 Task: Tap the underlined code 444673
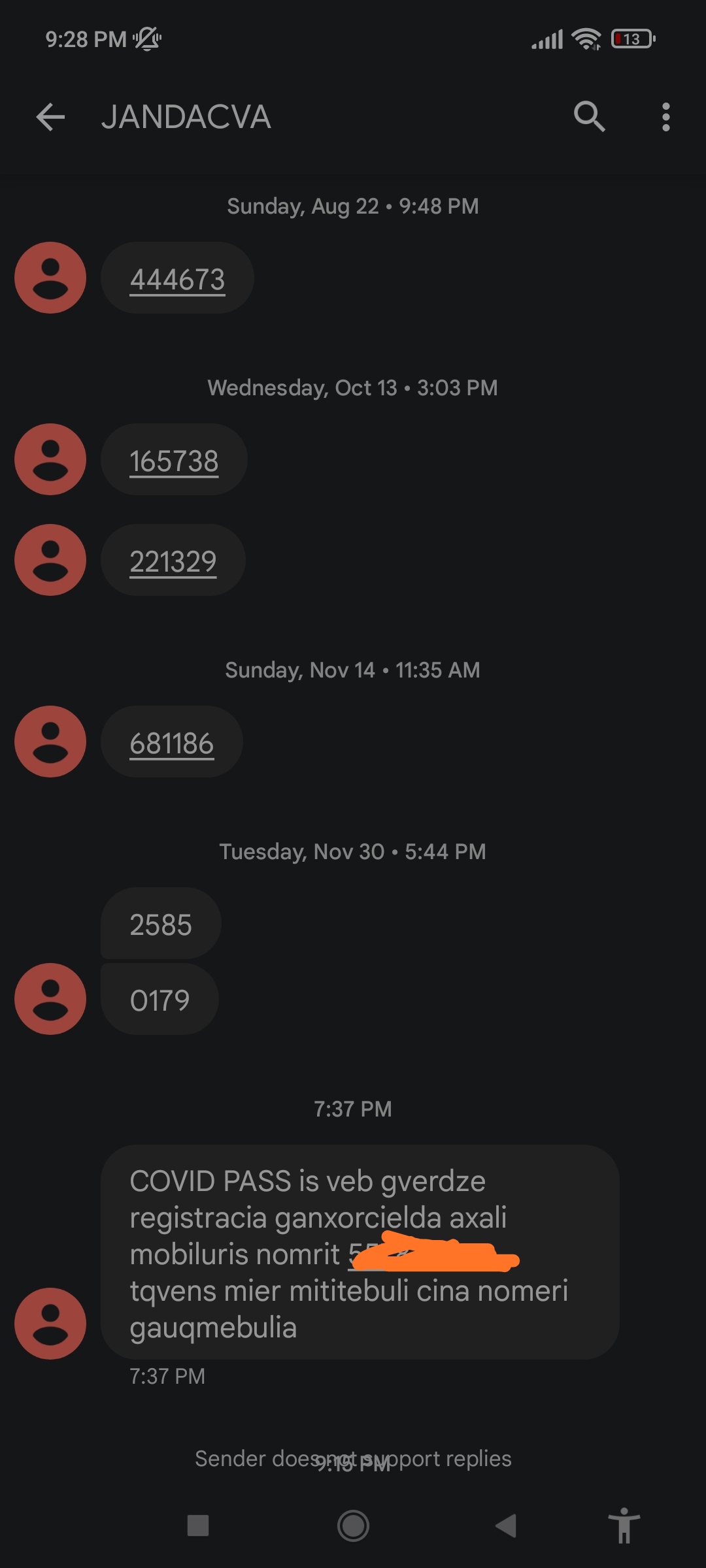tap(177, 280)
